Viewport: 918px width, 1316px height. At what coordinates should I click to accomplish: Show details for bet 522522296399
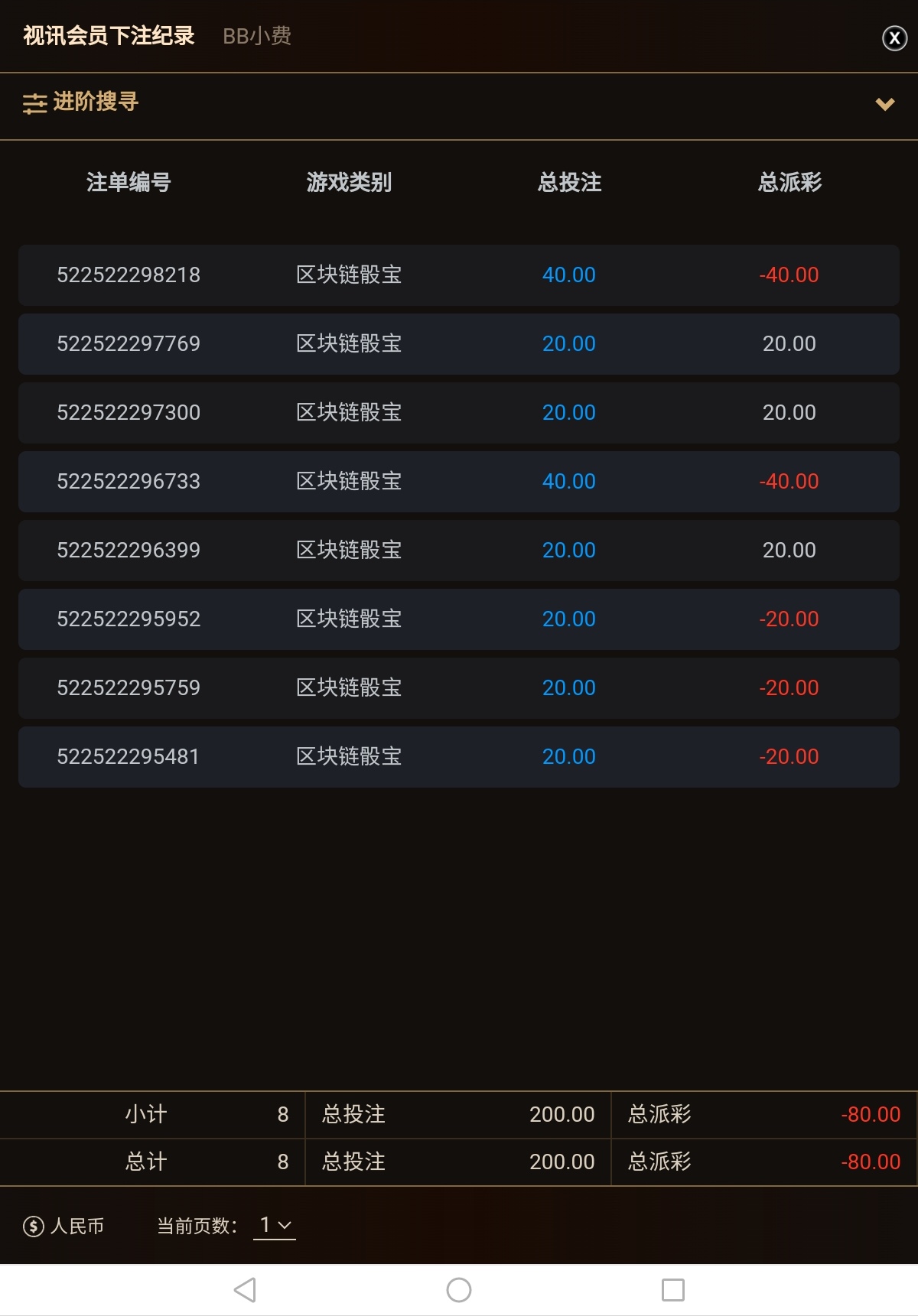click(x=129, y=551)
